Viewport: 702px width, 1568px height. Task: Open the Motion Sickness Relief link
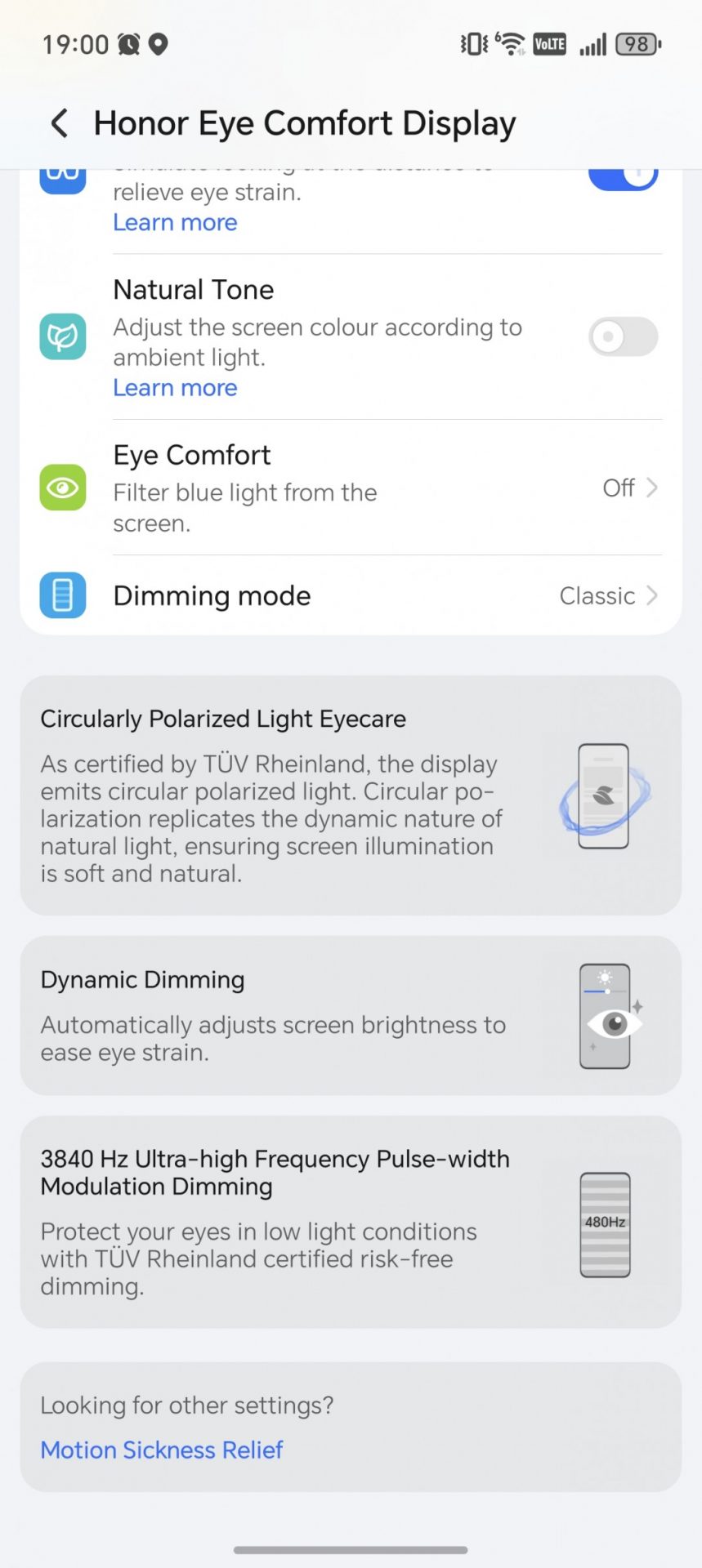(x=162, y=1450)
